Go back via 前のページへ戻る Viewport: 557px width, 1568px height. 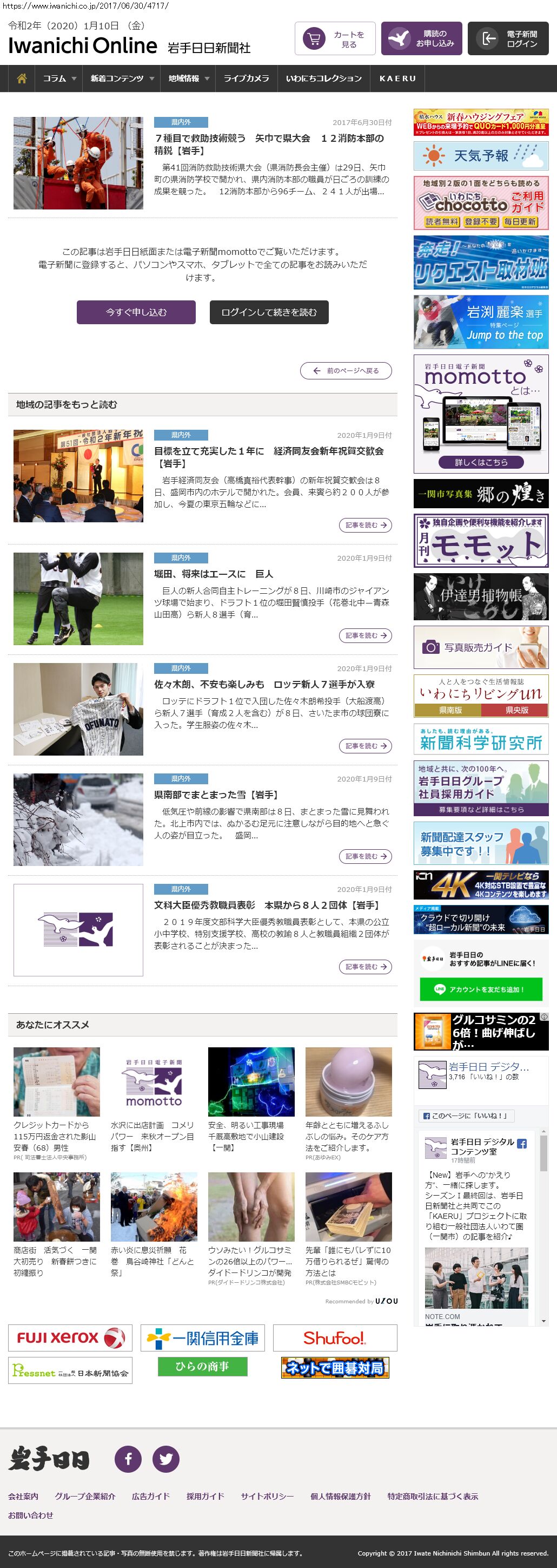(x=346, y=371)
